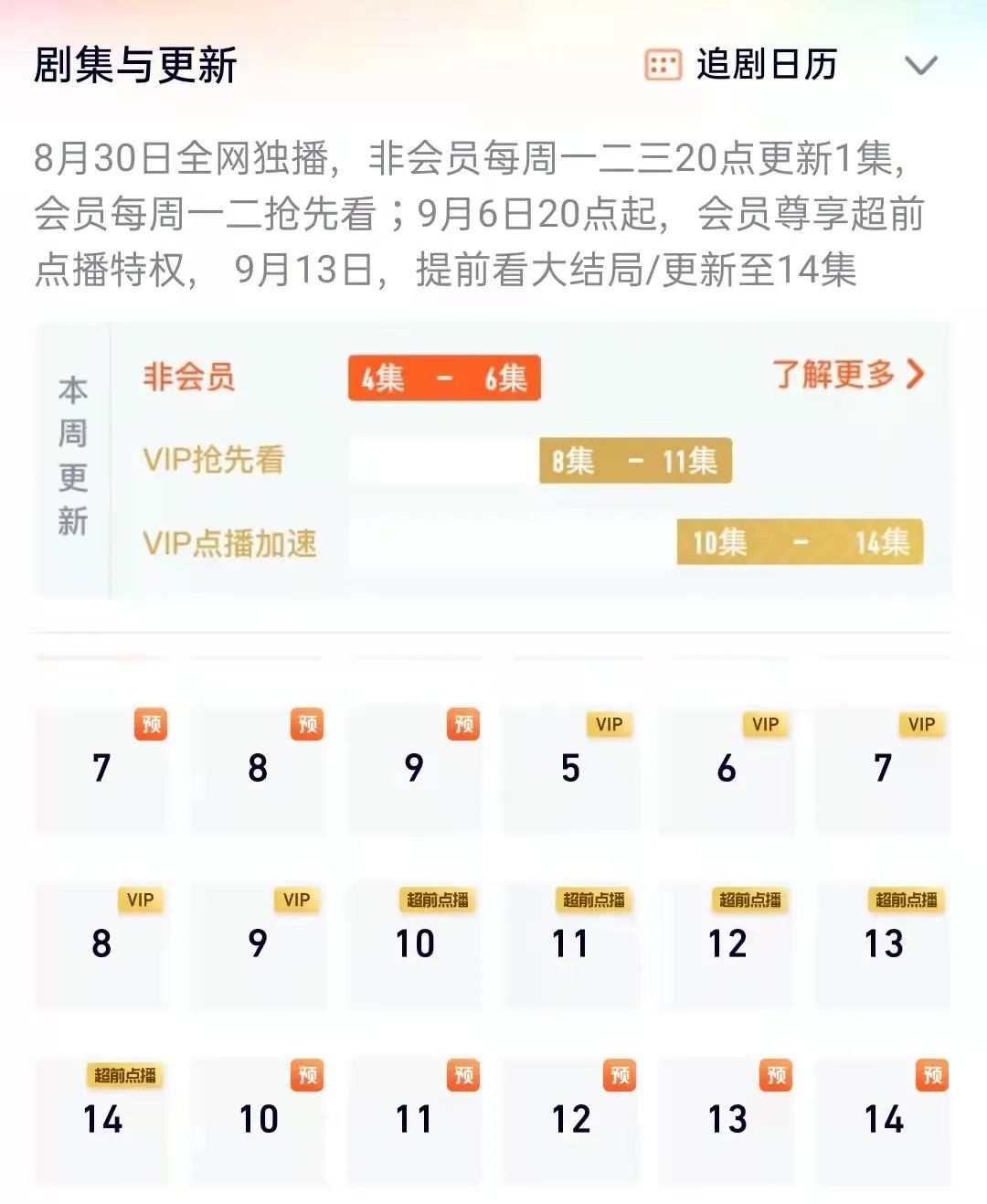Select VIP episode 6
Viewport: 987px width, 1204px height.
[727, 768]
